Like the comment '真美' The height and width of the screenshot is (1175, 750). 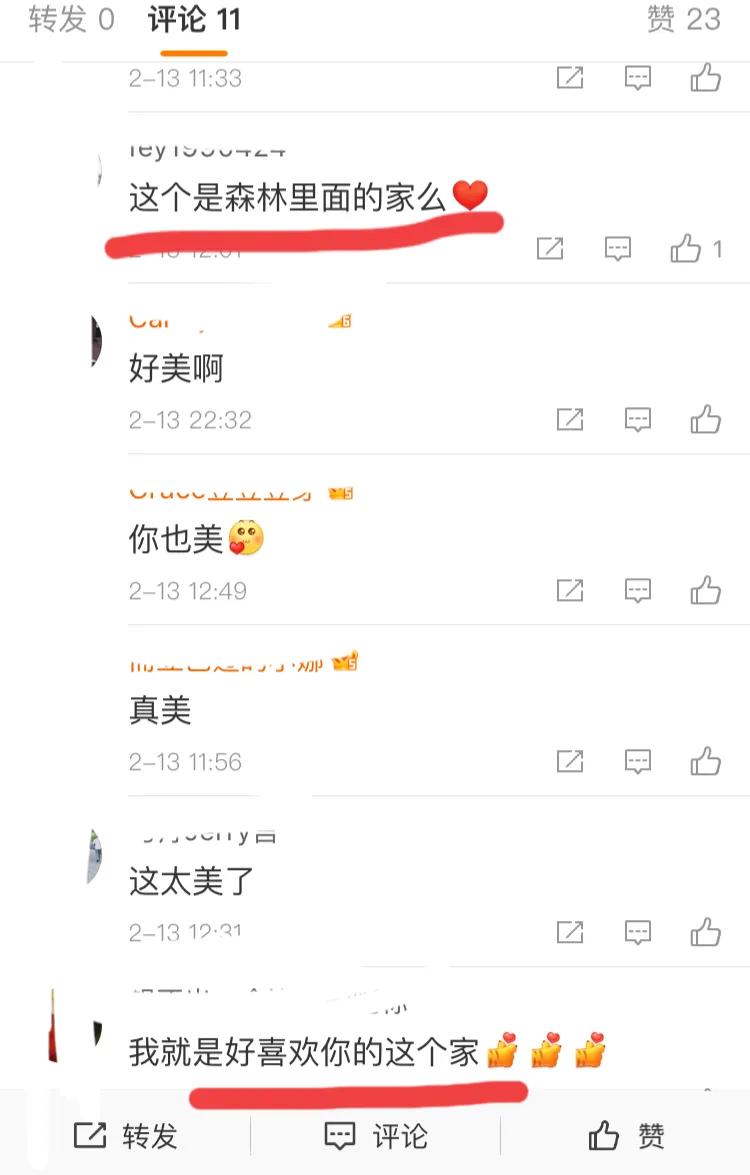pos(706,761)
